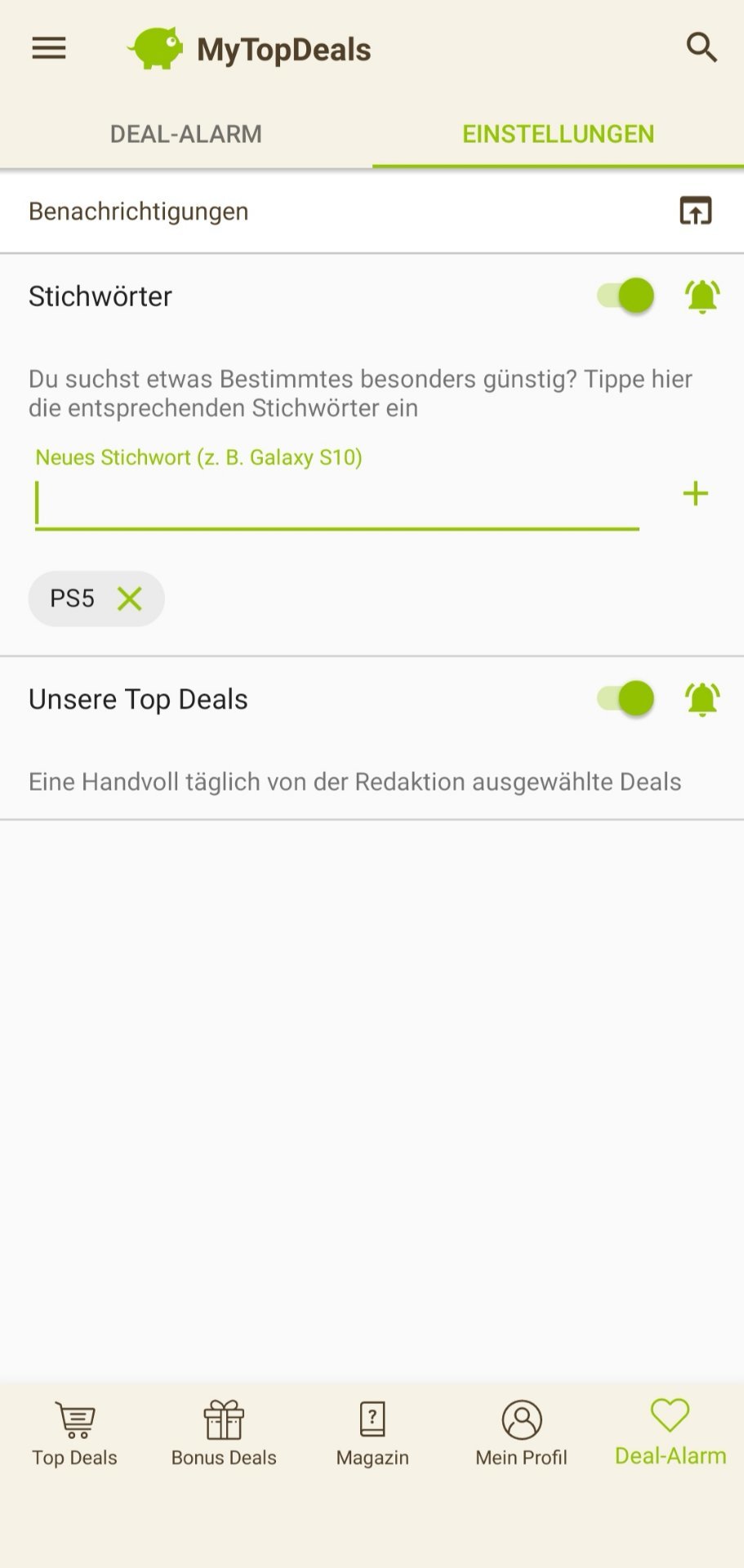Tap the bell icon beside Unsere Top Deals
744x1568 pixels.
click(702, 699)
